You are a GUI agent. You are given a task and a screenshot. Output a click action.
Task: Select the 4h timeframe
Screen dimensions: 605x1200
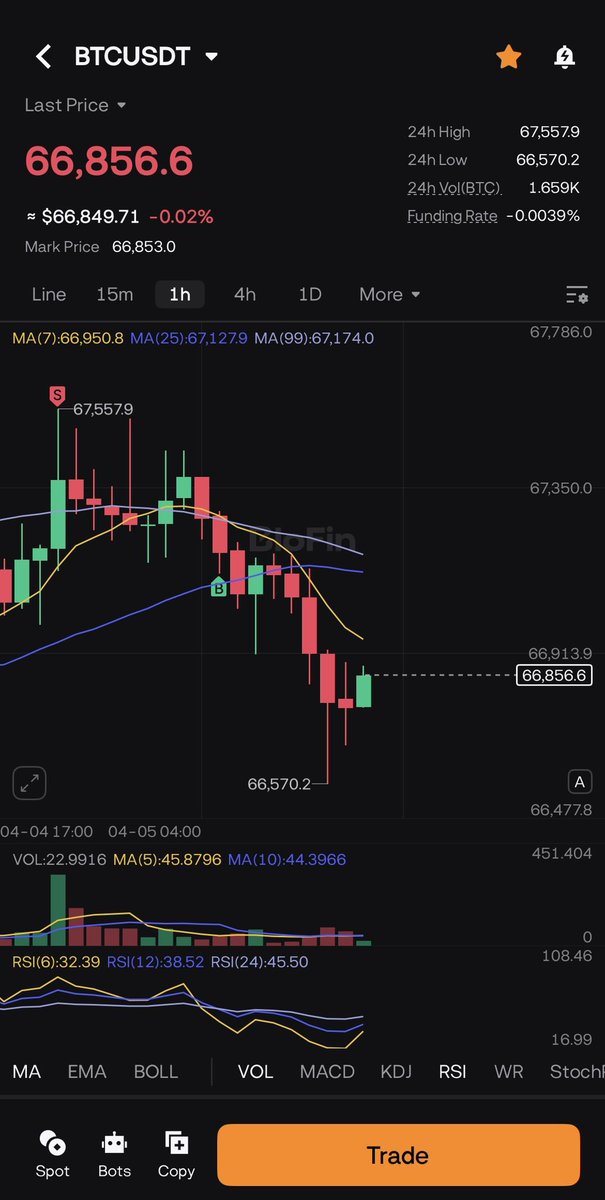(244, 294)
